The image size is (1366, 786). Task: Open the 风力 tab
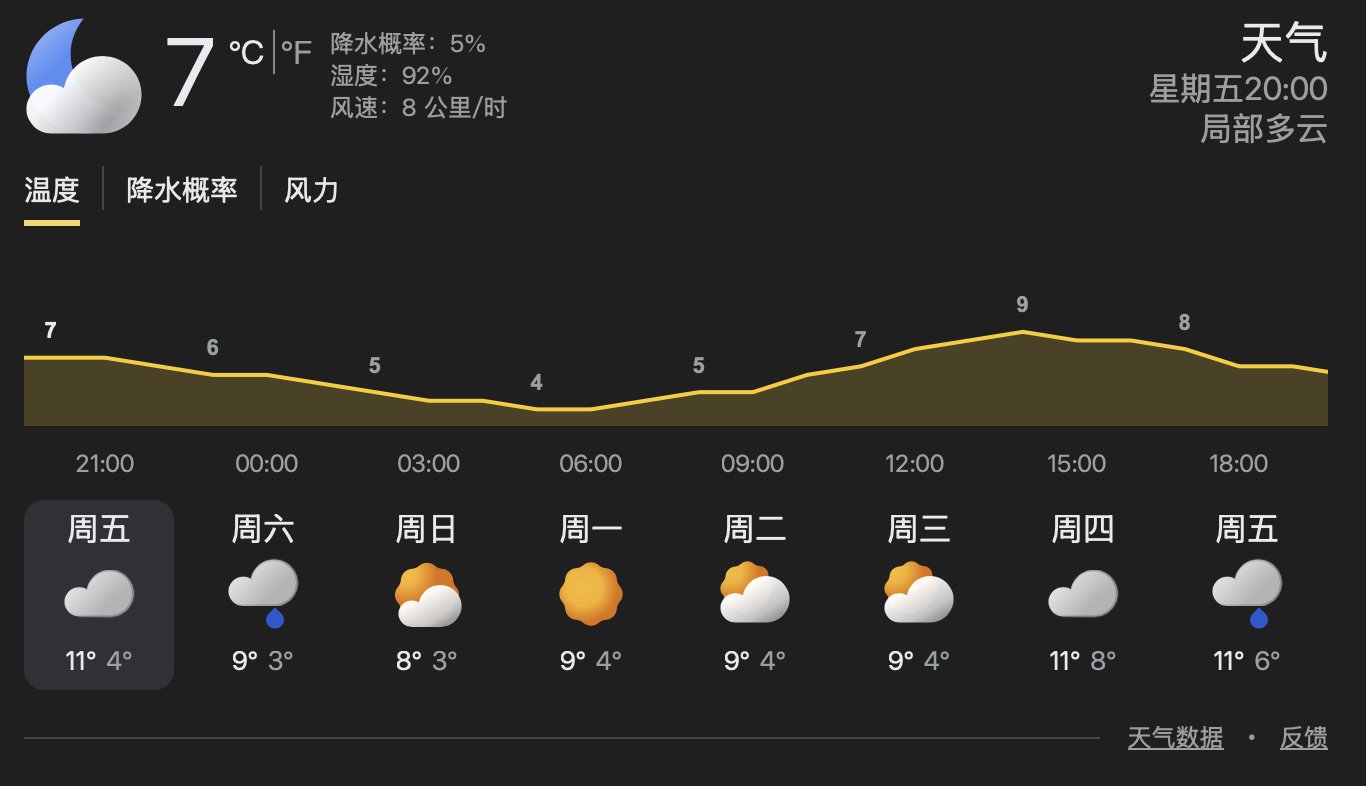(311, 189)
